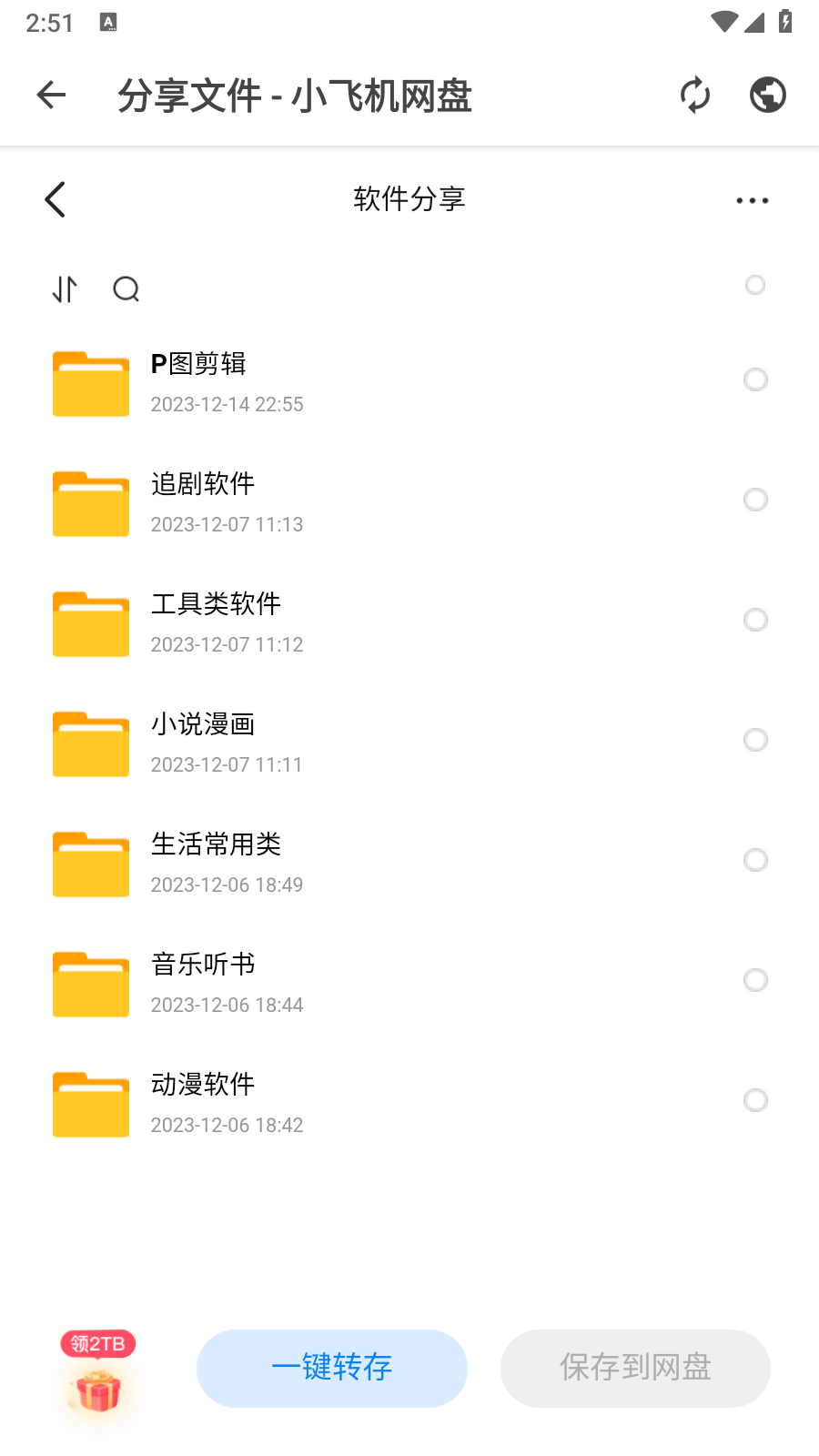The image size is (819, 1456).
Task: Tap the back chevron beside 软件分享
Action: pos(55,199)
